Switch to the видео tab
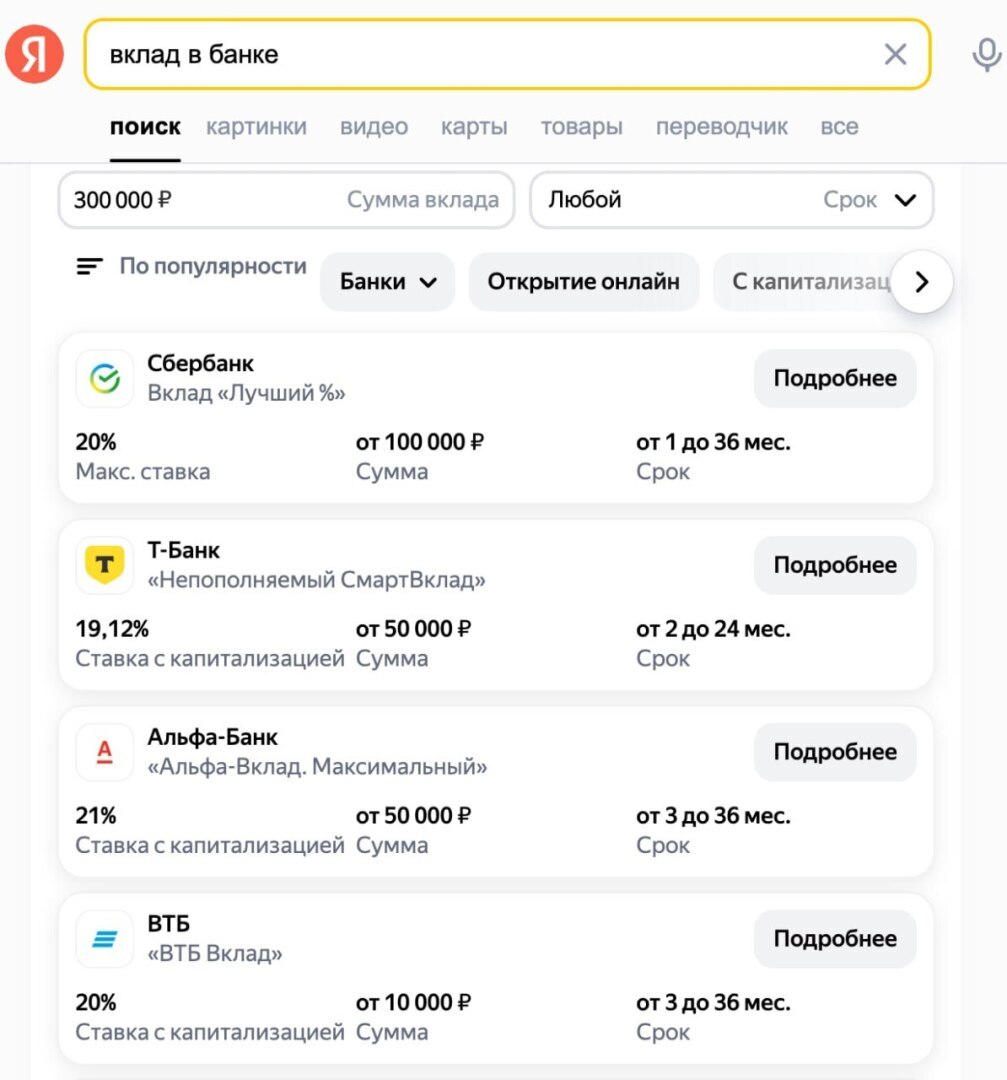The width and height of the screenshot is (1007, 1080). coord(374,127)
